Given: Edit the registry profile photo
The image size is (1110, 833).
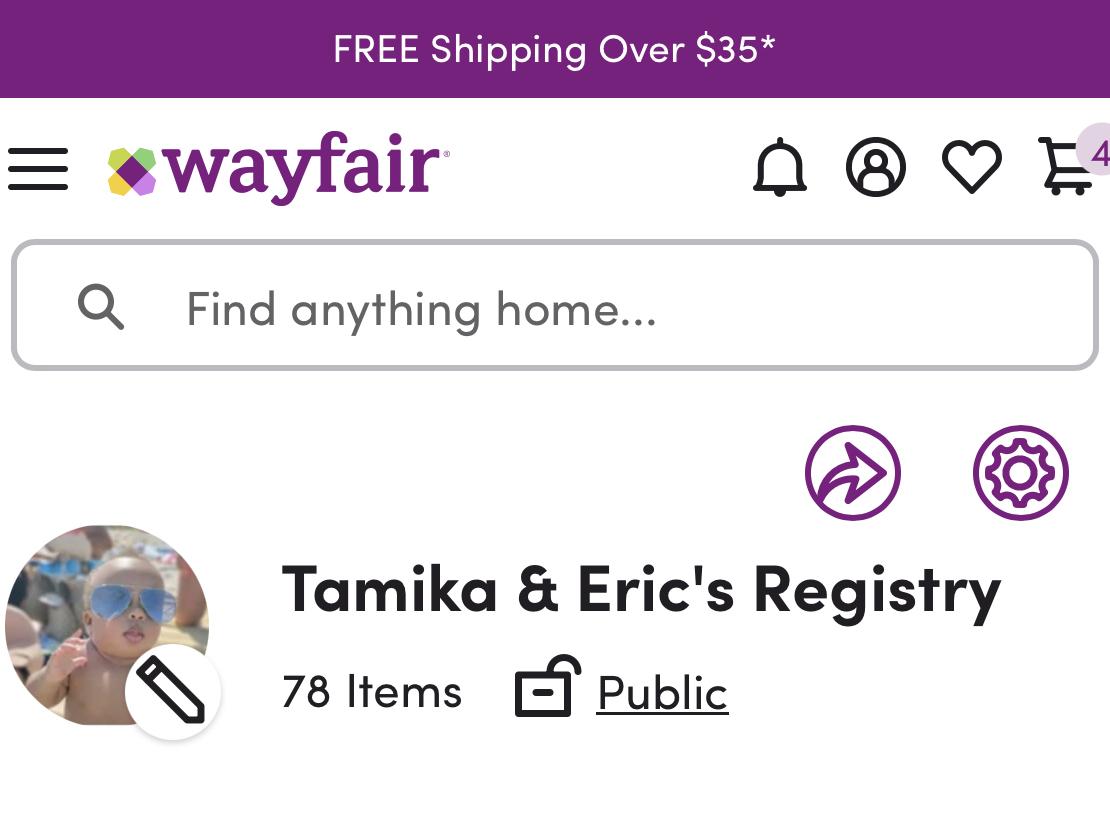Looking at the screenshot, I should coord(172,691).
